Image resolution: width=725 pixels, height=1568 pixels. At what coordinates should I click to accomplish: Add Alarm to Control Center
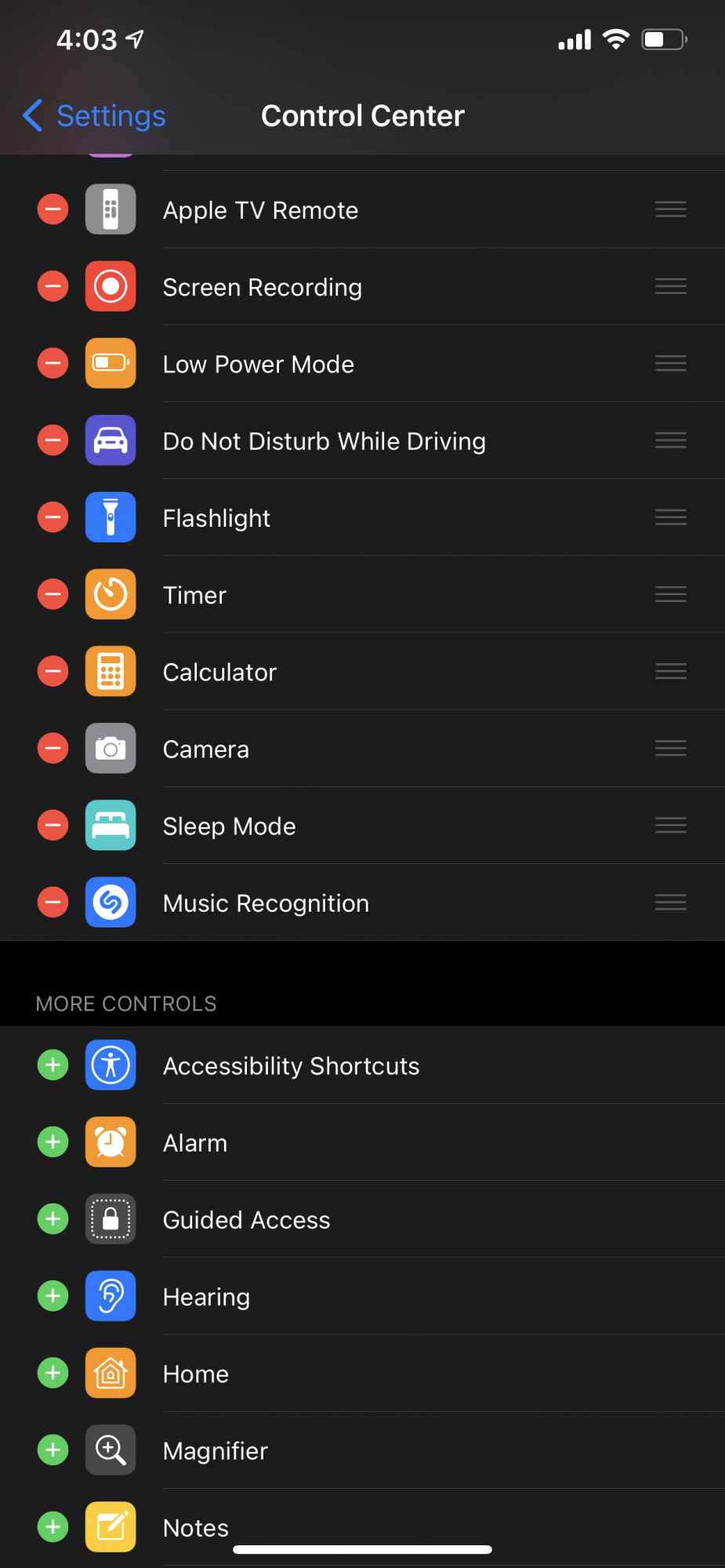(53, 1142)
